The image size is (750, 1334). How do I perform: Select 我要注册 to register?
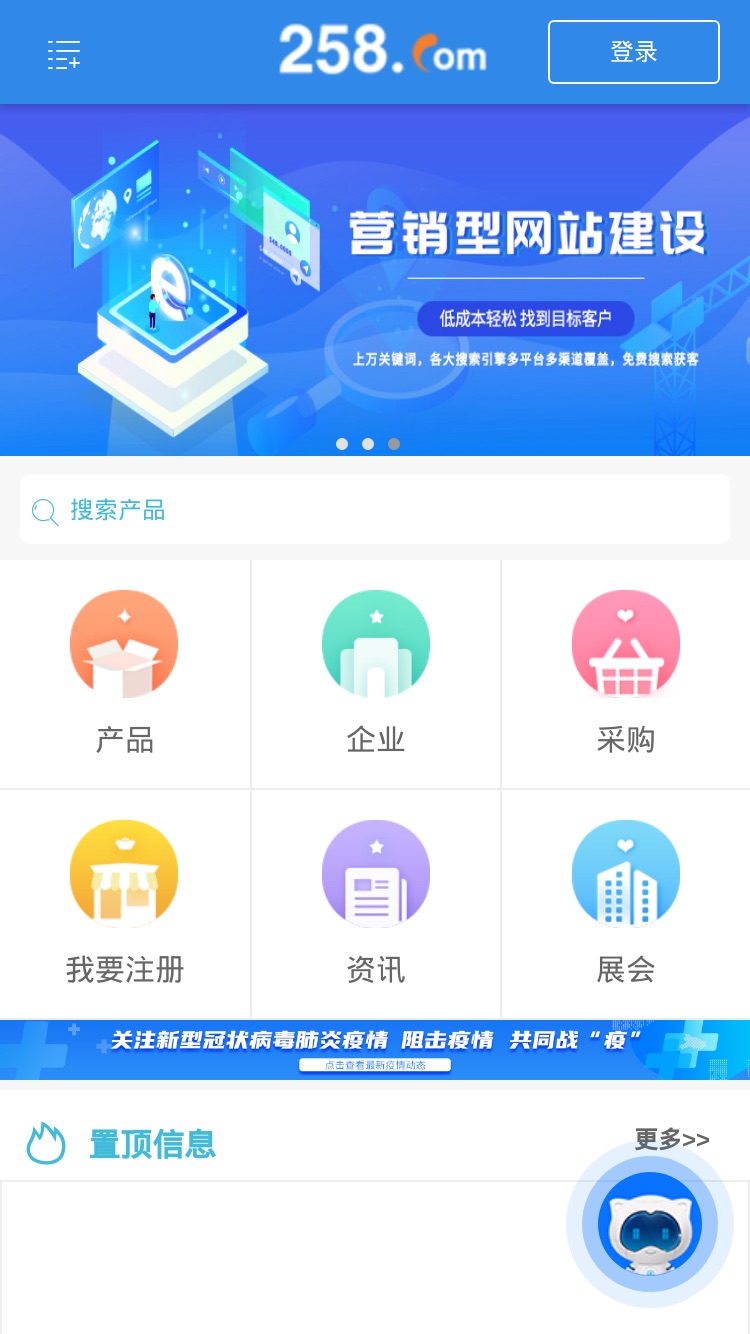coord(125,904)
